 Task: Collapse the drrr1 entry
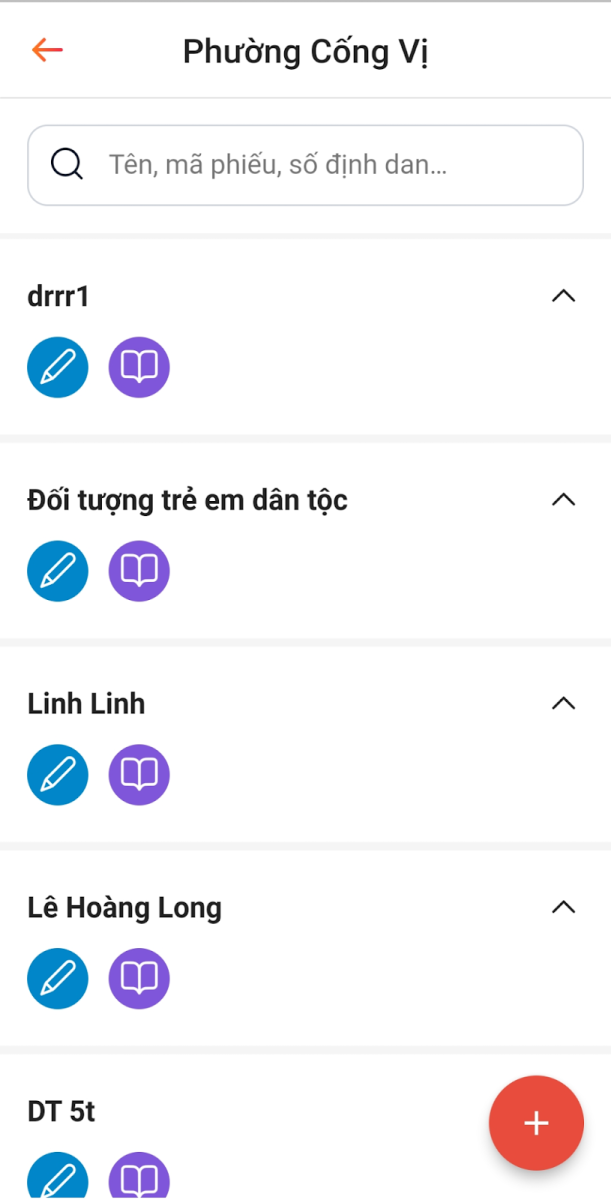(x=564, y=296)
